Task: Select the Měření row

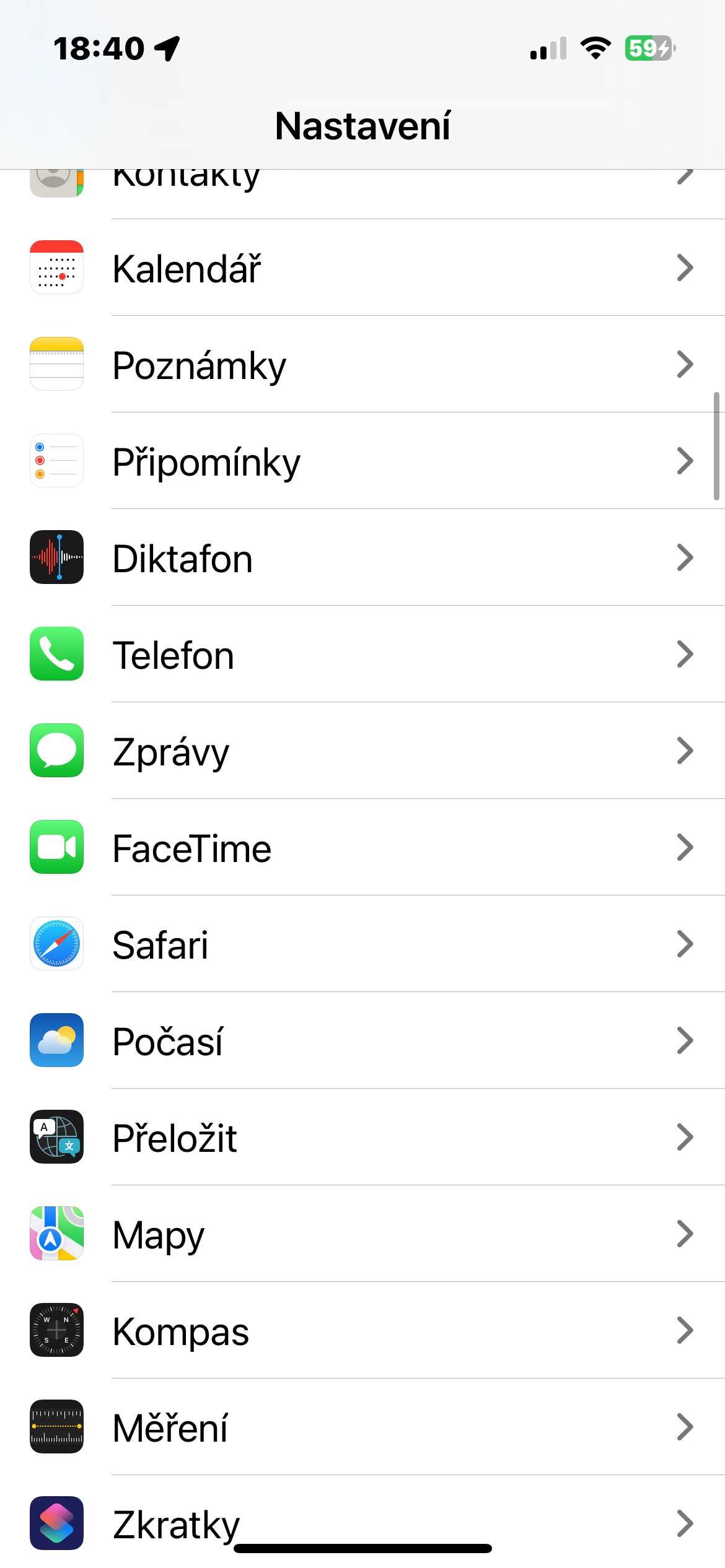Action: (x=362, y=1427)
